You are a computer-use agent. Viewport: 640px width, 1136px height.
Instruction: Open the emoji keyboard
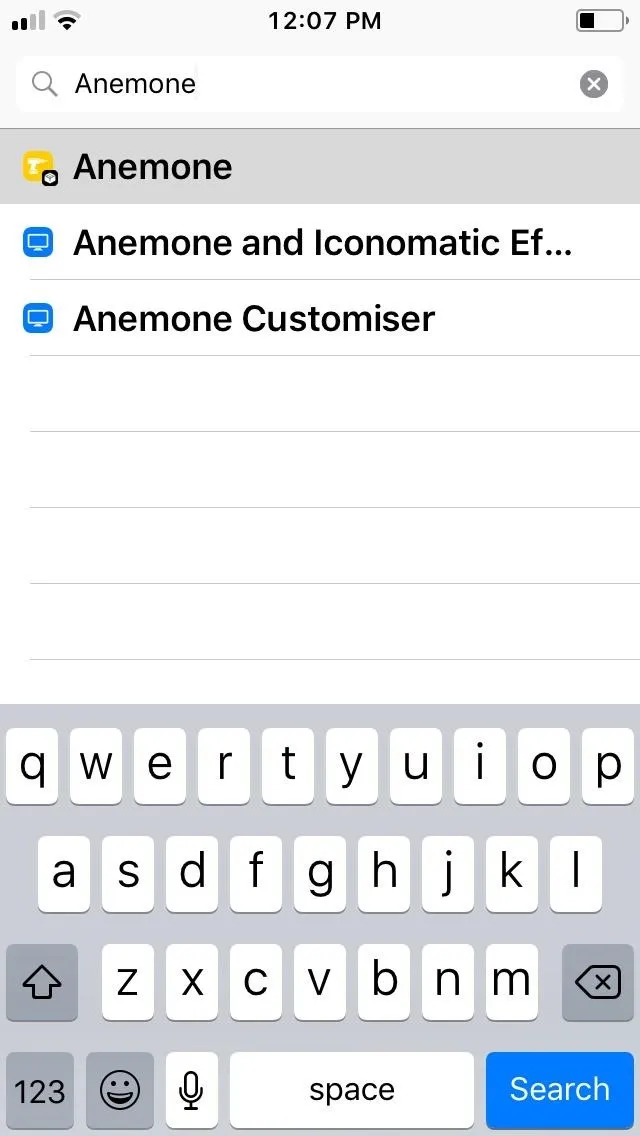tap(120, 1090)
